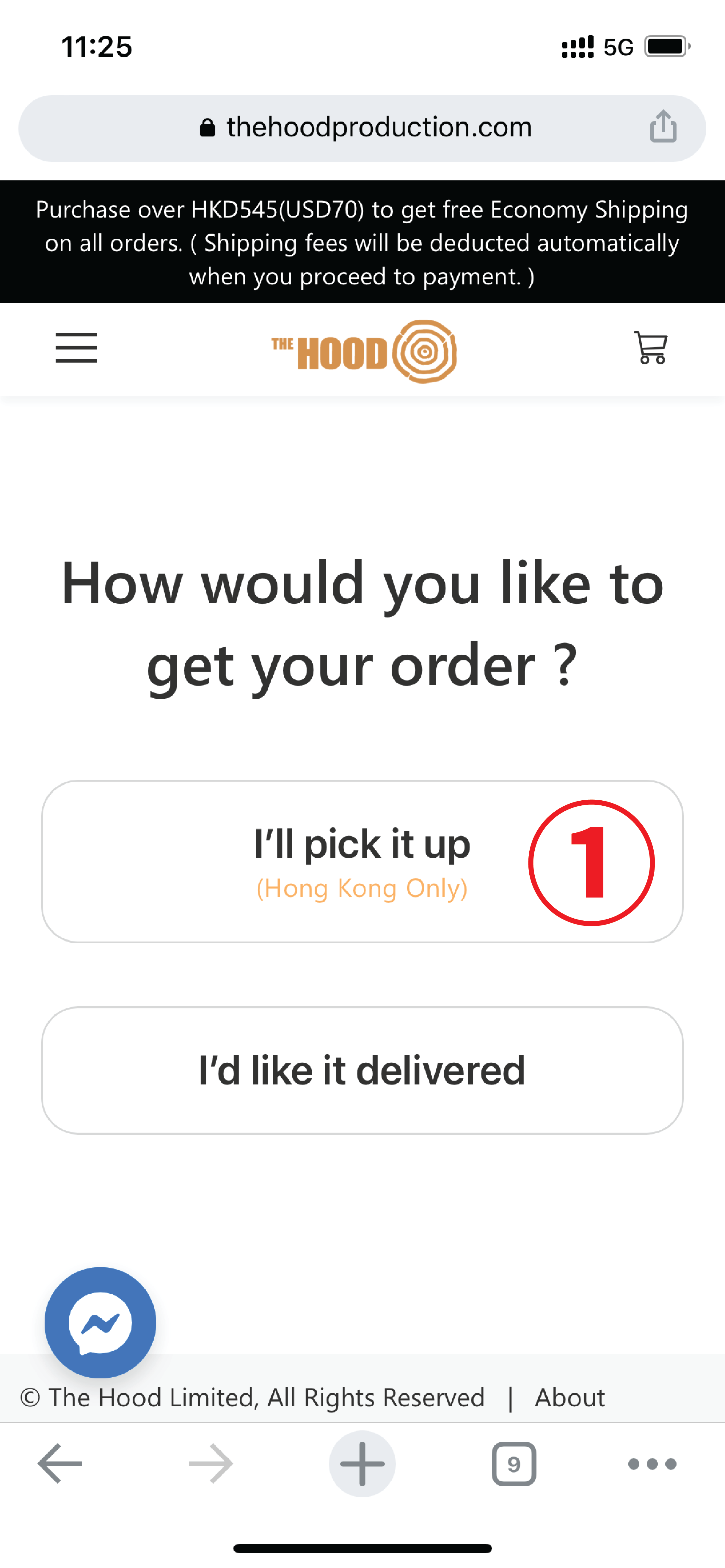Tap The Hood logo to go home
Screen dimensions: 725x1568
click(x=364, y=351)
